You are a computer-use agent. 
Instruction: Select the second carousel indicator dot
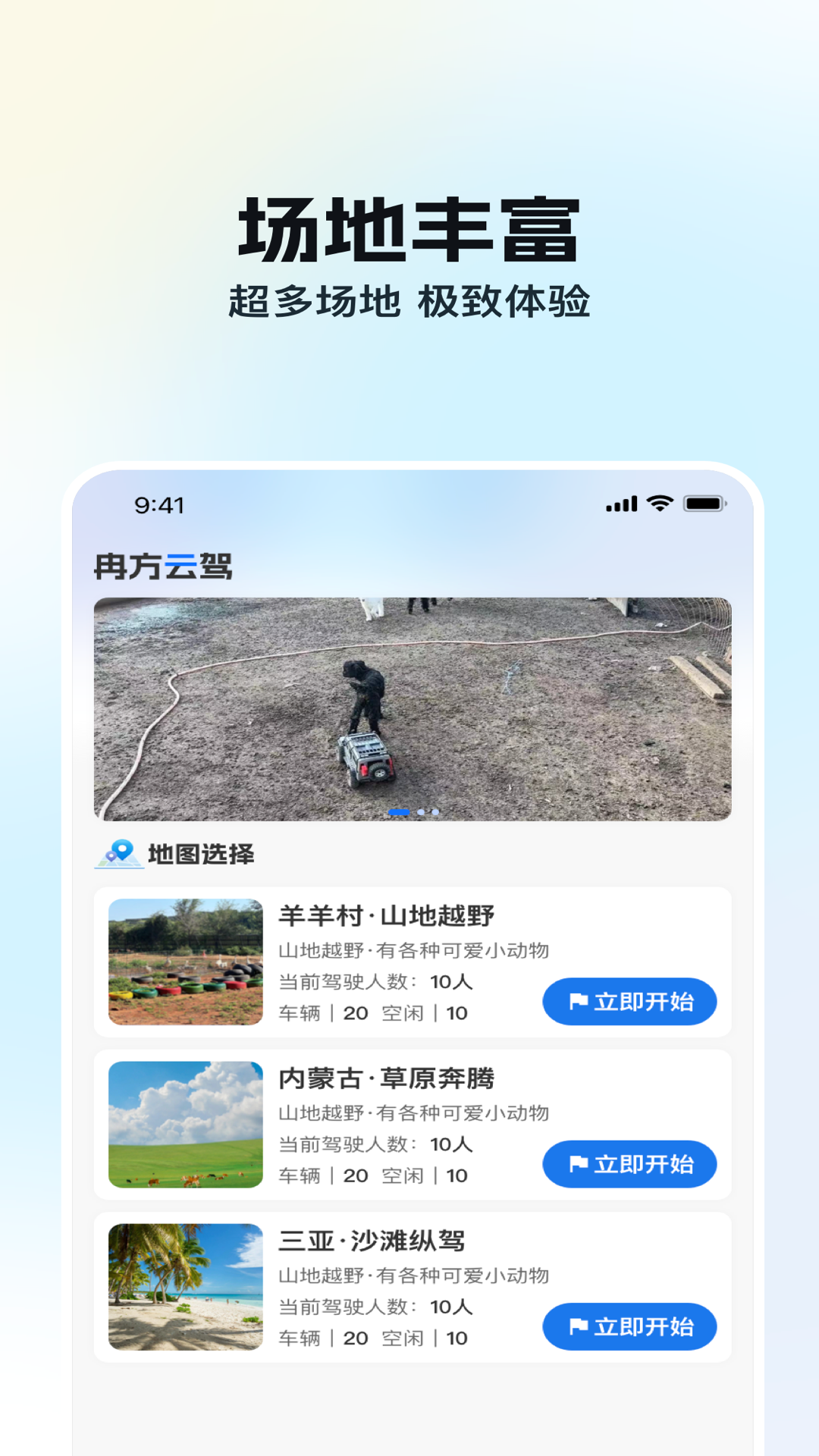pyautogui.click(x=420, y=811)
